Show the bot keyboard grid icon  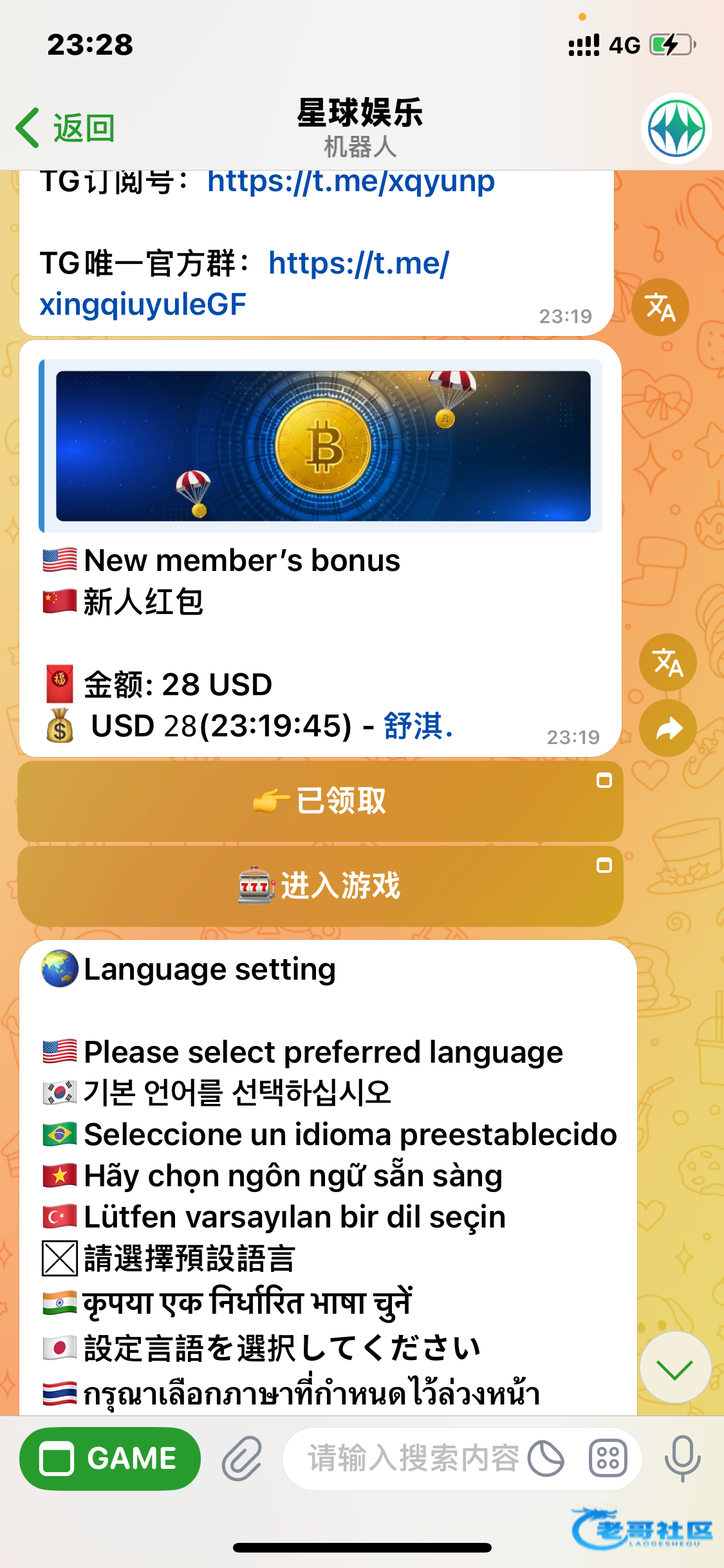608,1459
